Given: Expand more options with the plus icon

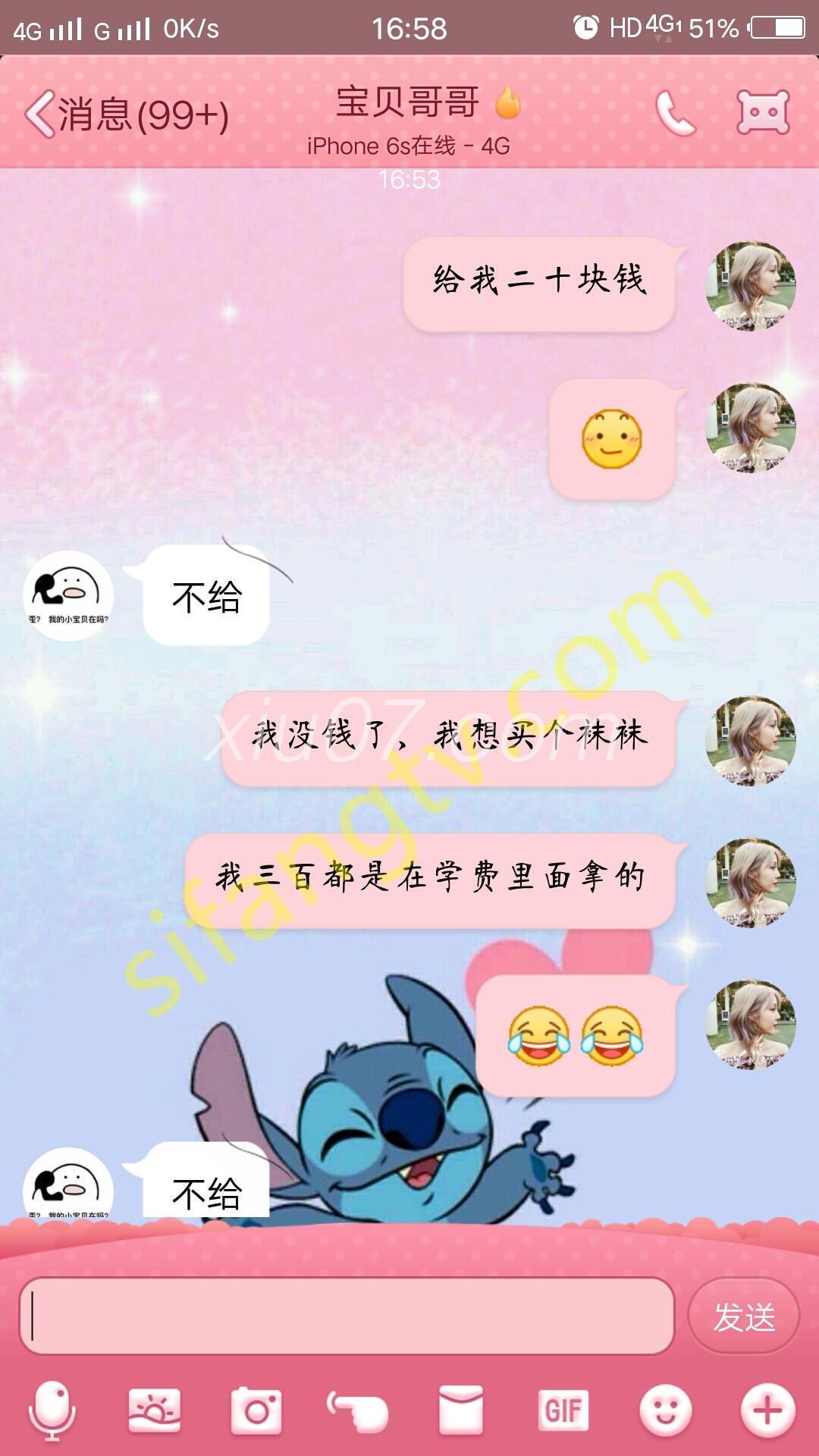Looking at the screenshot, I should point(767,1410).
